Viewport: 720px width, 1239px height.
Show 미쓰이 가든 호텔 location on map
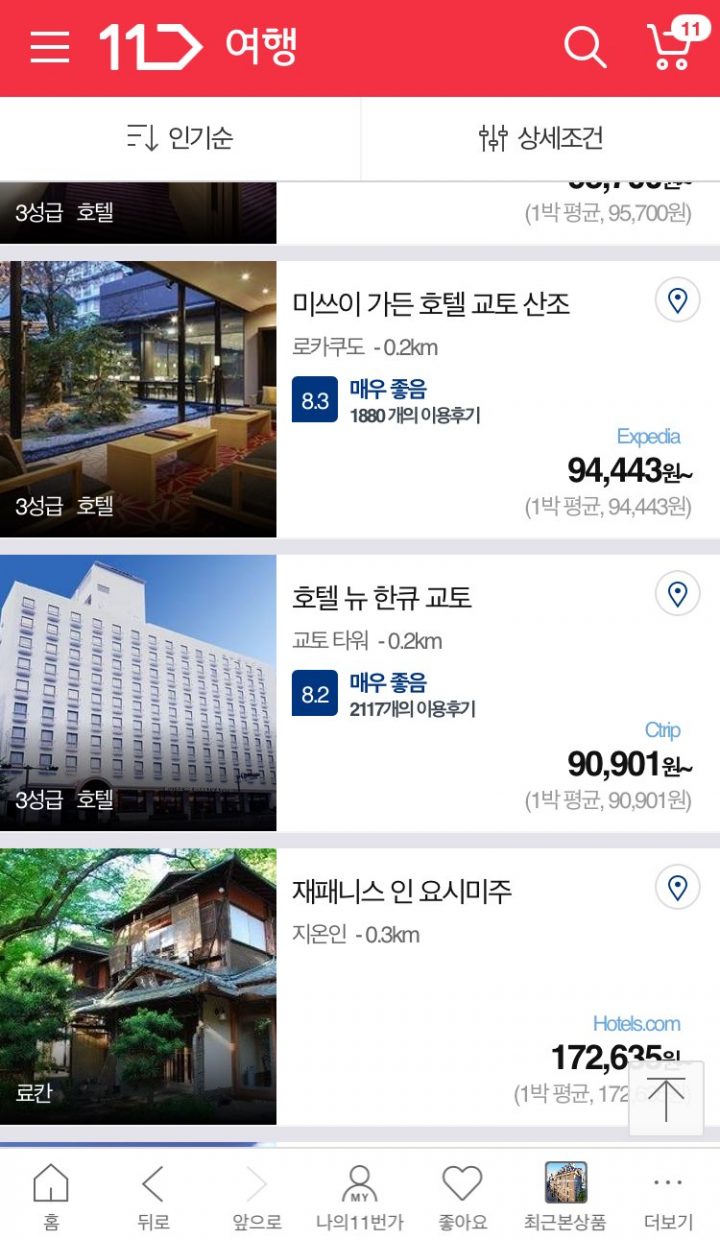677,300
